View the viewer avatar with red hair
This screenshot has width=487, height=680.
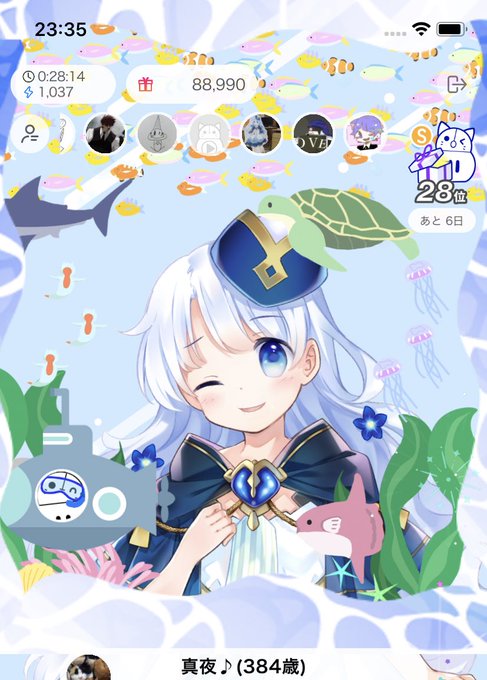(105, 134)
